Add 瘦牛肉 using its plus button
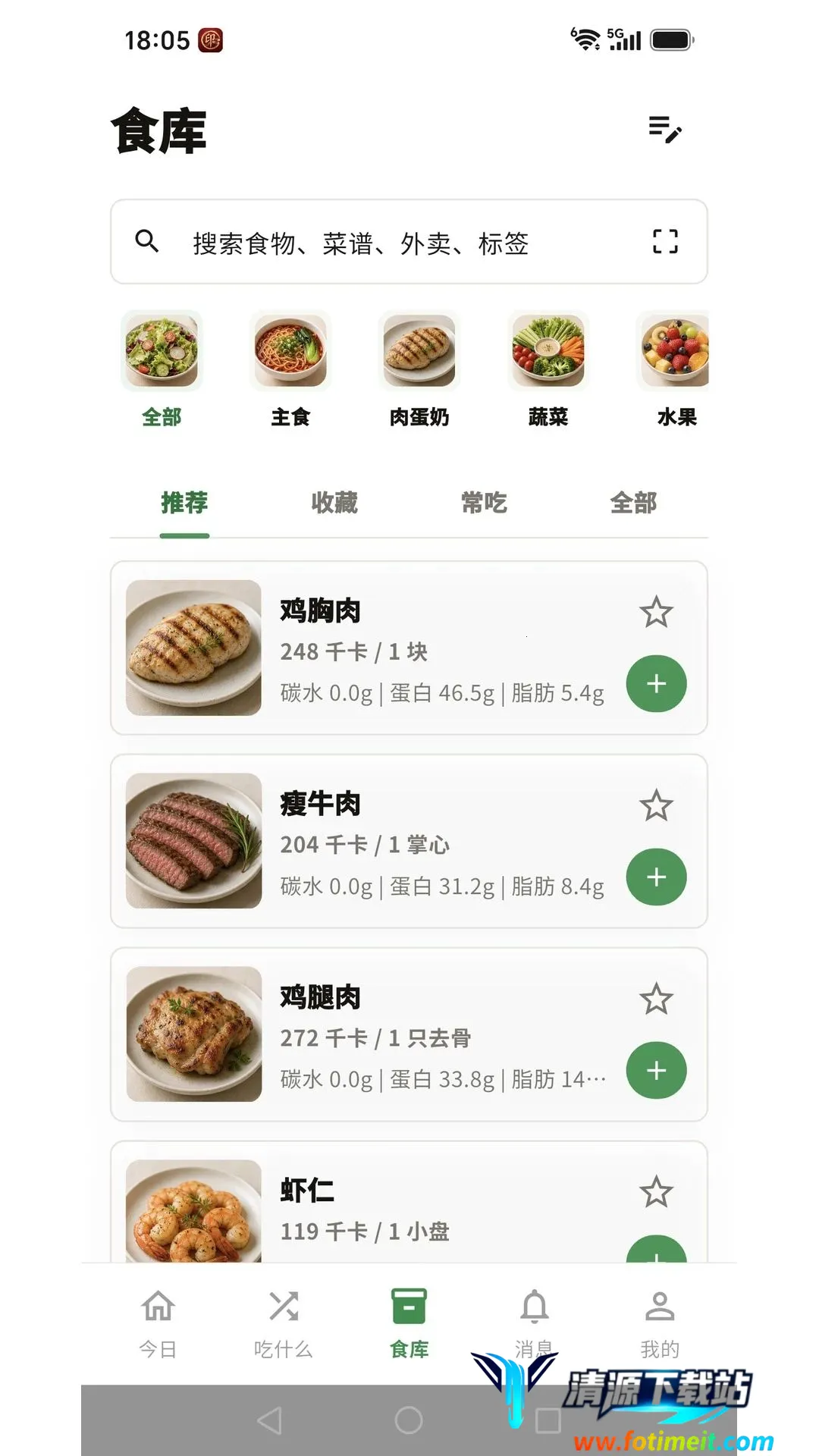The image size is (819, 1456). click(656, 877)
